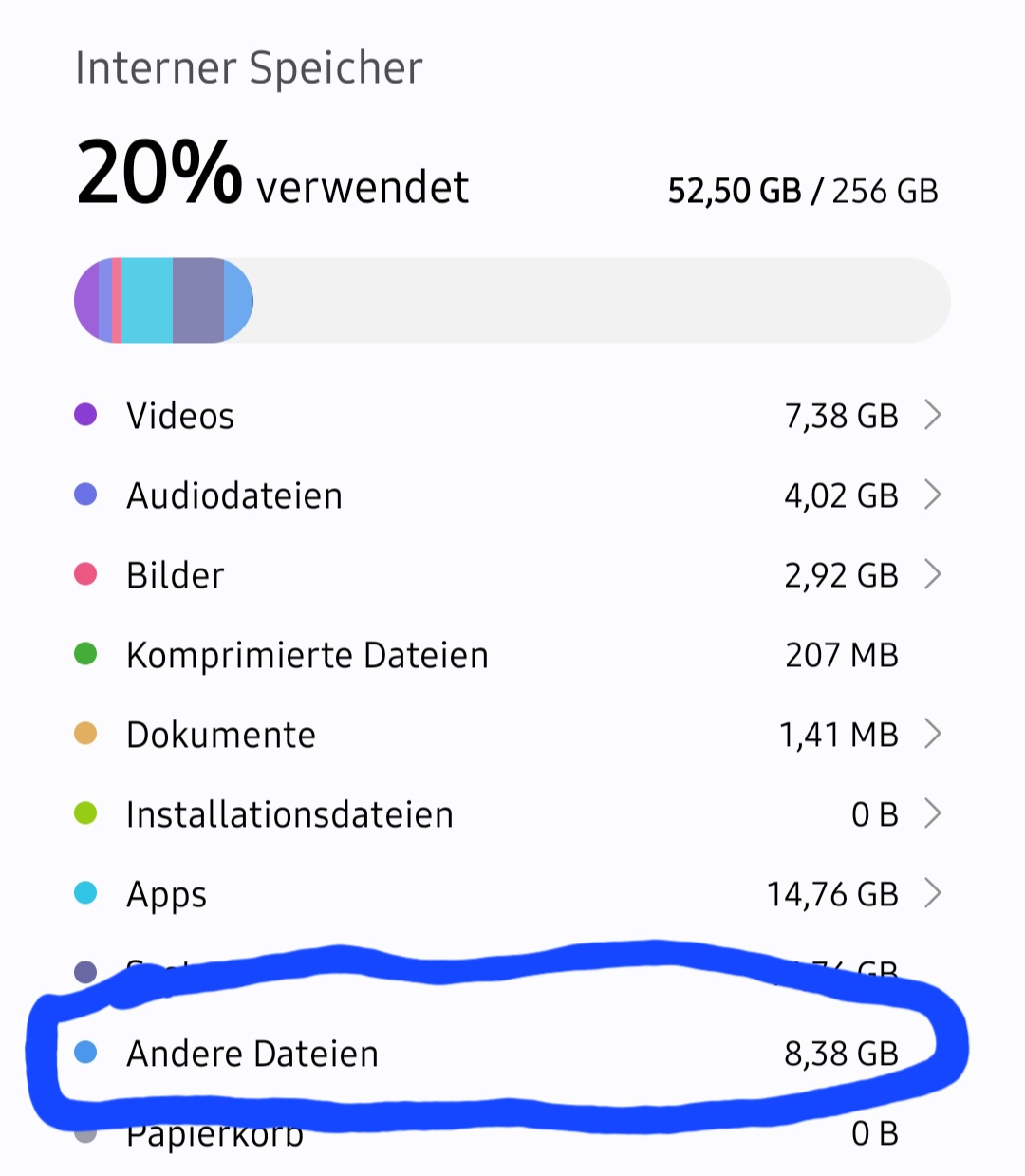Open Installationsdateien row
Viewport: 1025px width, 1176px height.
(289, 814)
